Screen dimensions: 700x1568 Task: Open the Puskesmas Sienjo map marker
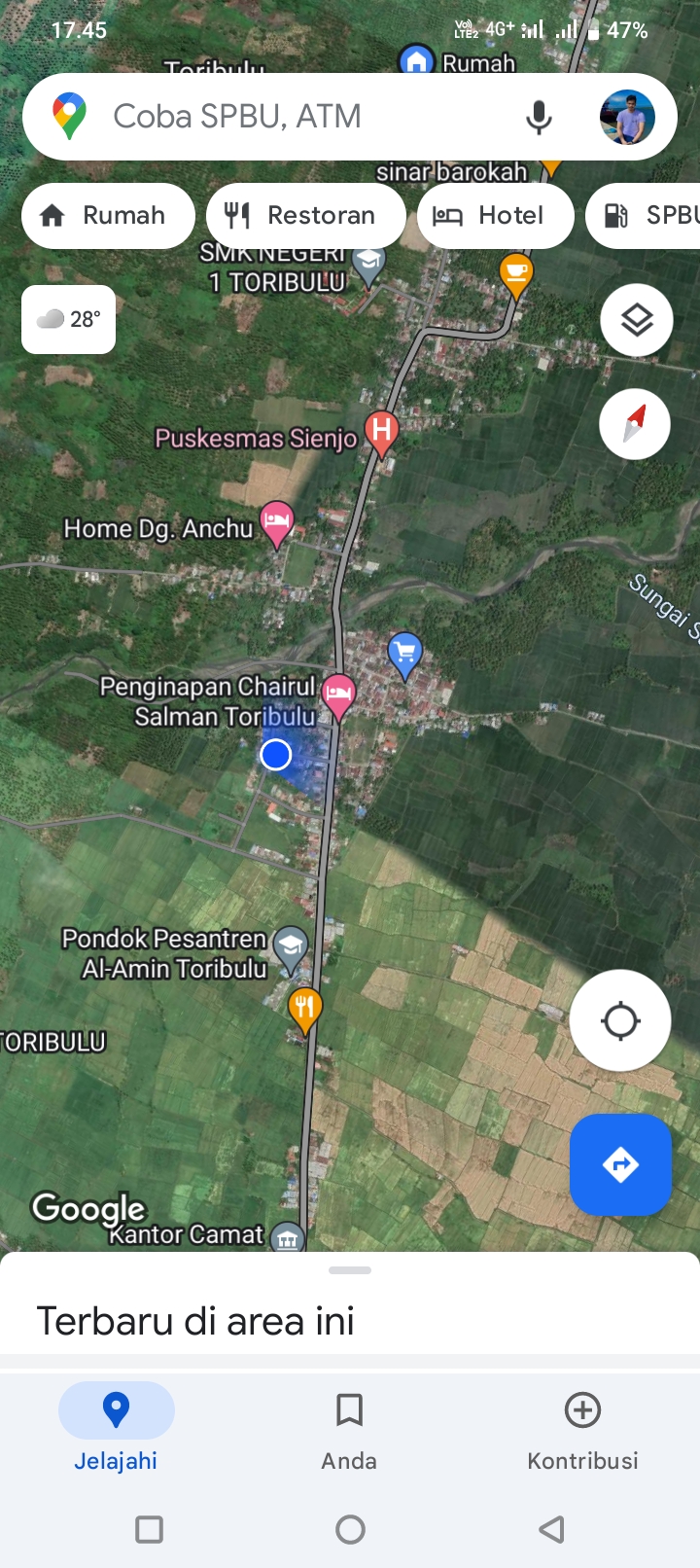click(382, 432)
